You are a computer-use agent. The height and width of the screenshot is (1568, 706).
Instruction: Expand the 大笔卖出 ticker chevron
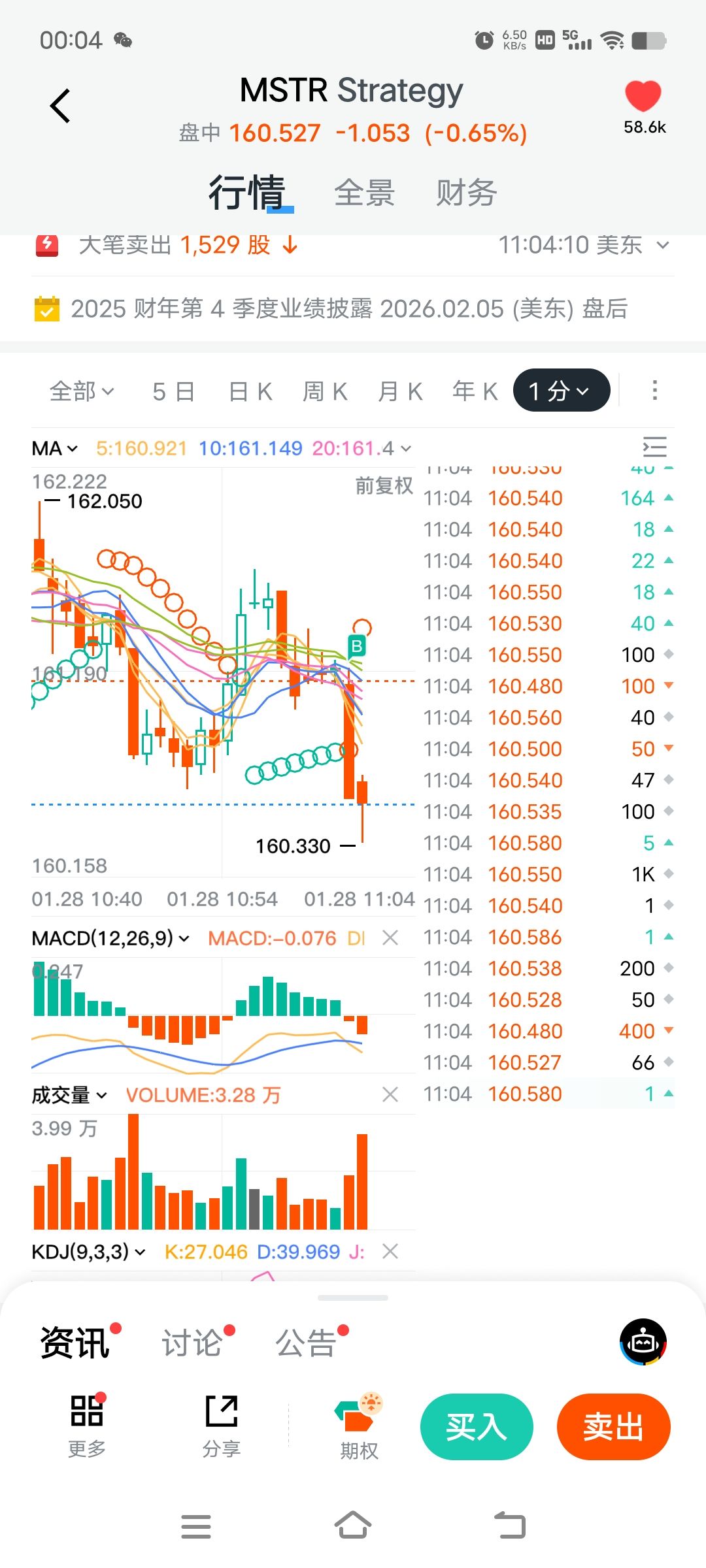click(663, 246)
